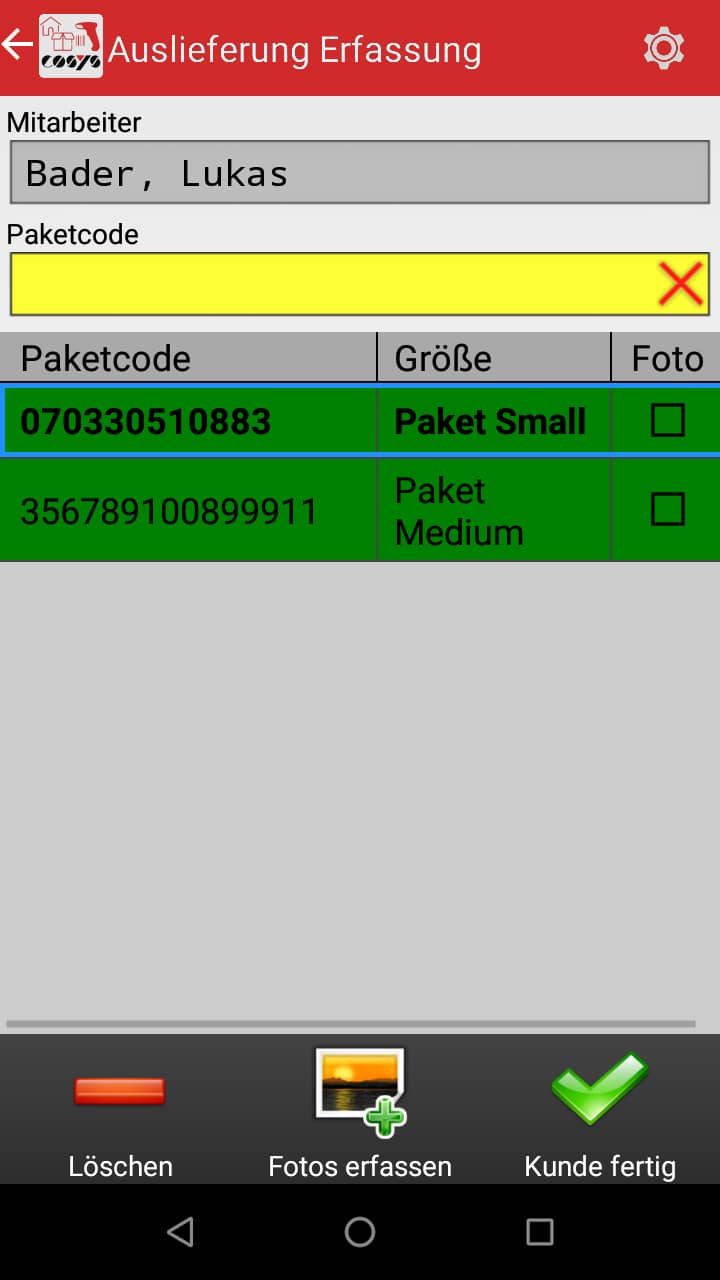The image size is (720, 1280).
Task: Select the Fotos erfassen camera image icon
Action: [x=359, y=1090]
